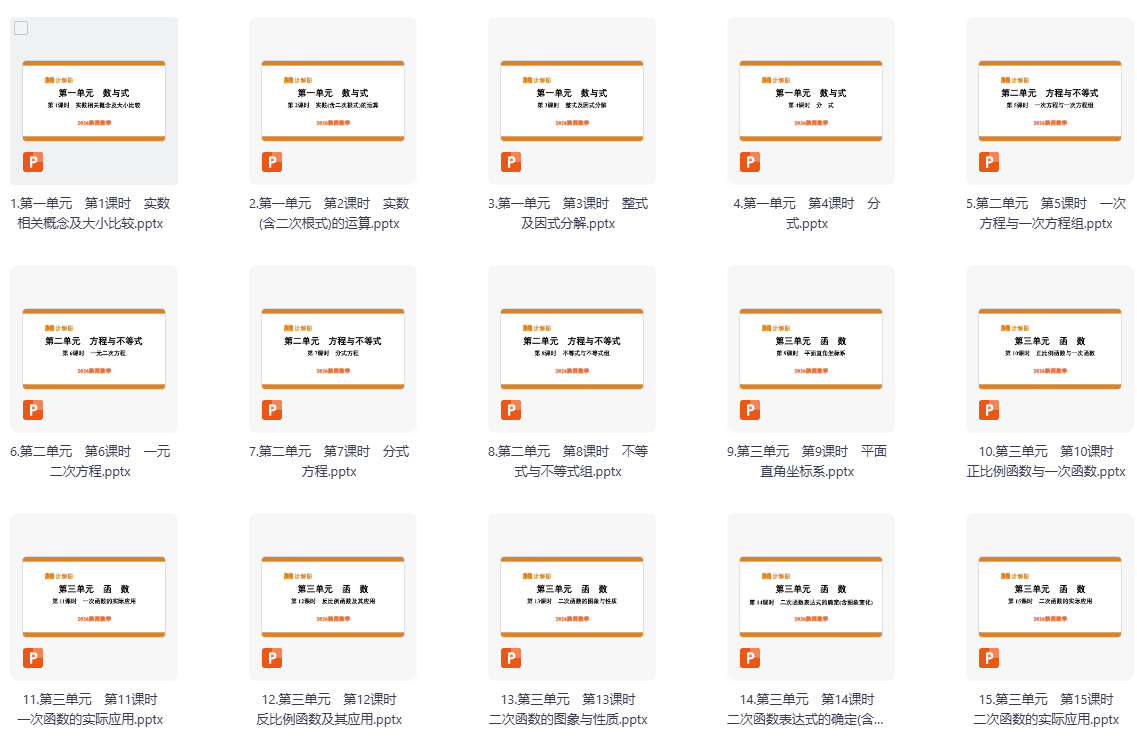Screen dimensions: 1137x755
Task: Open file 8 不等式与不等式组.pptx
Action: point(572,349)
